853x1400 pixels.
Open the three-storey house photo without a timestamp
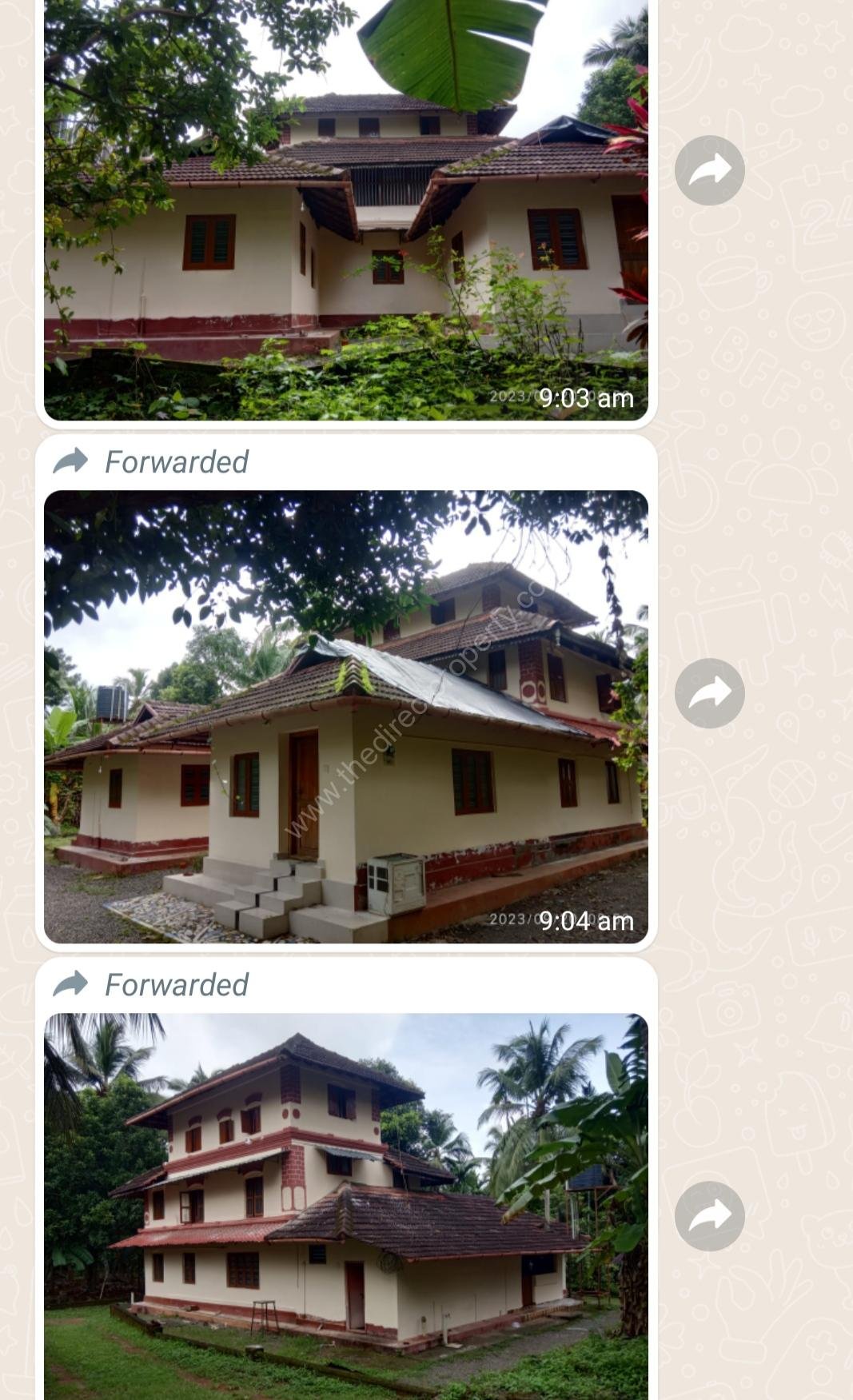pos(345,1207)
